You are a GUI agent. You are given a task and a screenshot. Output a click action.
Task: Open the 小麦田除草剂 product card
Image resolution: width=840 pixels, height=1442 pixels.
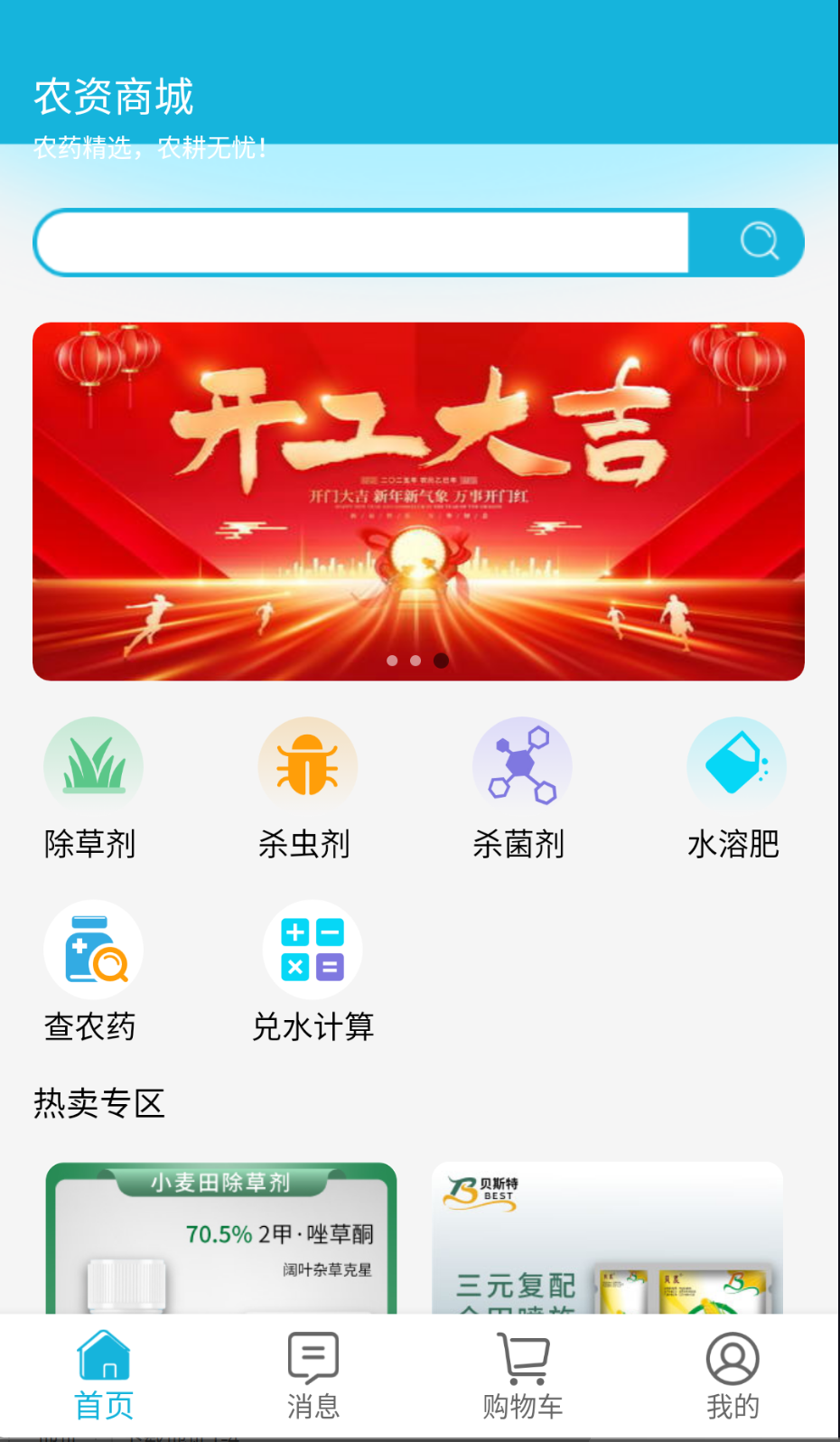(x=223, y=1247)
